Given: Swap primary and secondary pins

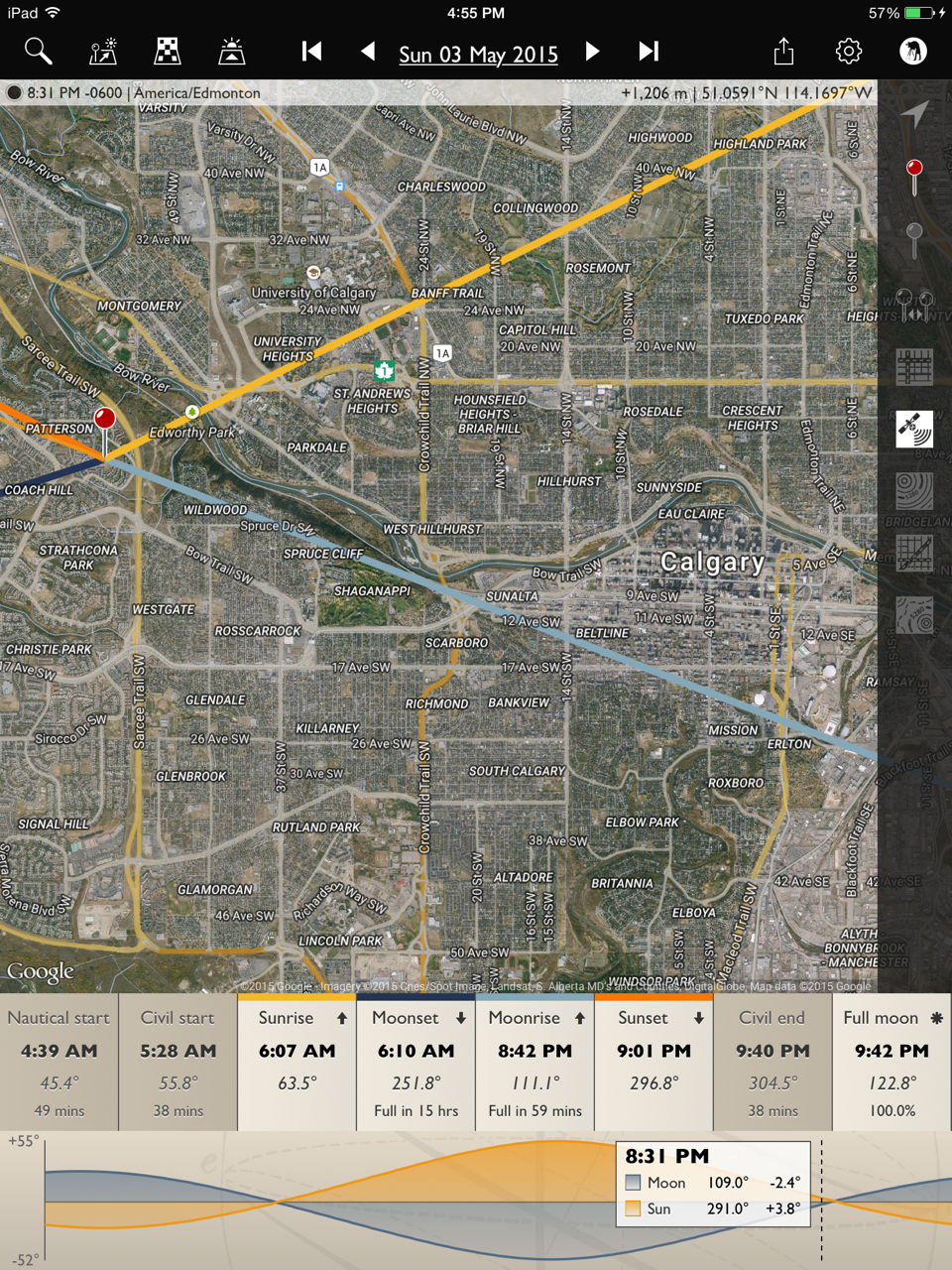Looking at the screenshot, I should click(x=914, y=305).
